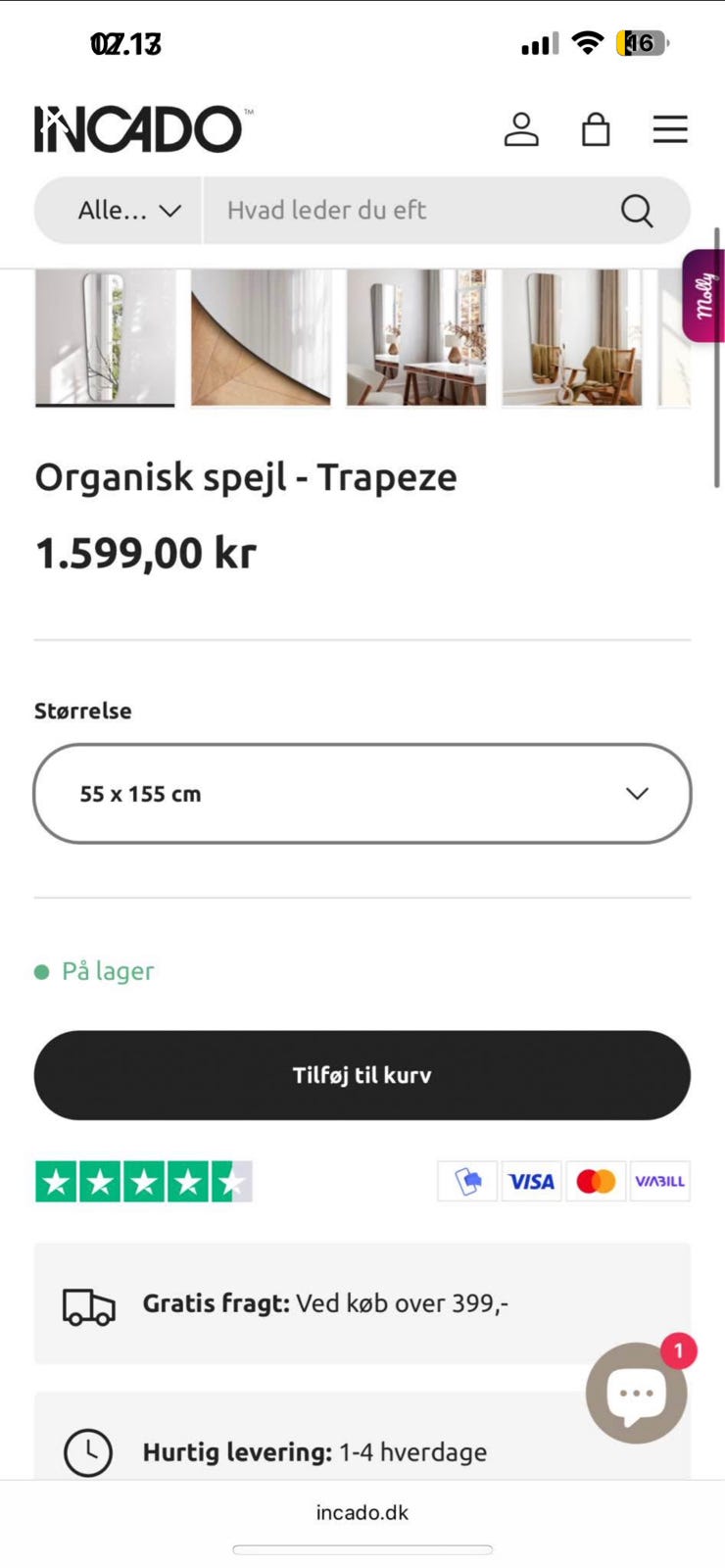Tap the incado.dk address bar
Screen dimensions: 725x1568
pos(362,1512)
